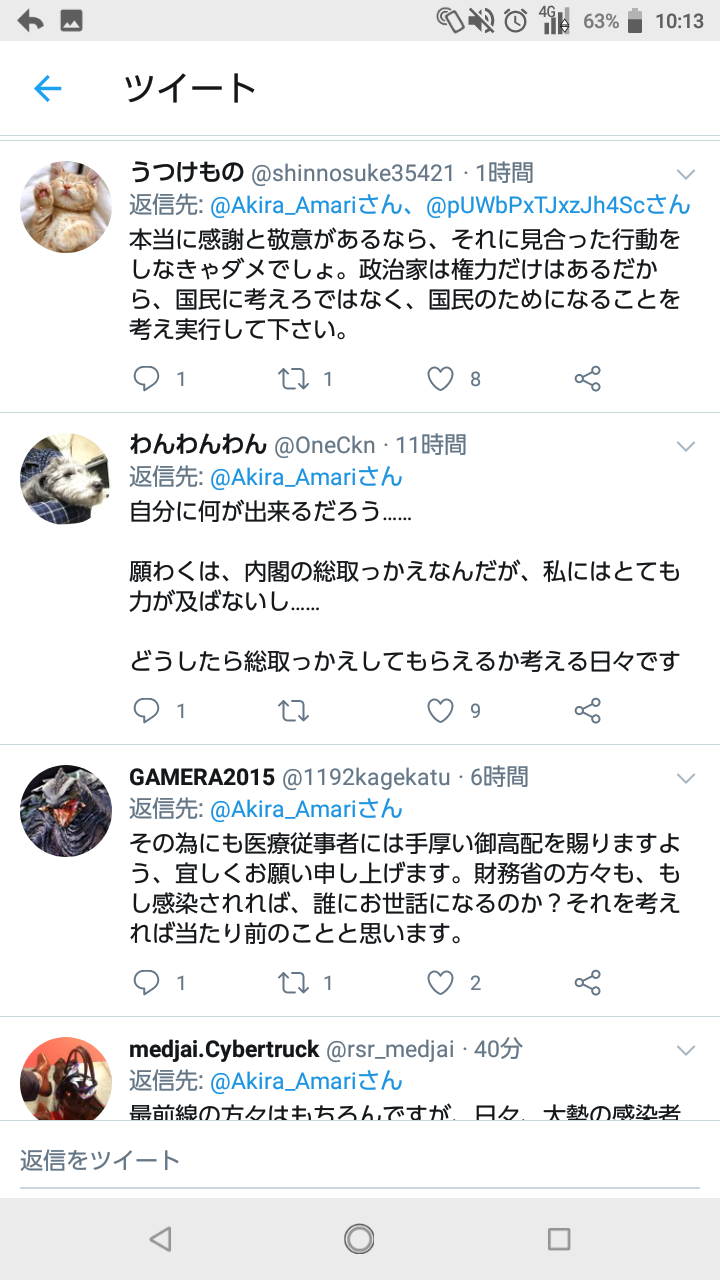Screen dimensions: 720x1280
Task: Retweet うつけもの's tweet
Action: point(293,379)
